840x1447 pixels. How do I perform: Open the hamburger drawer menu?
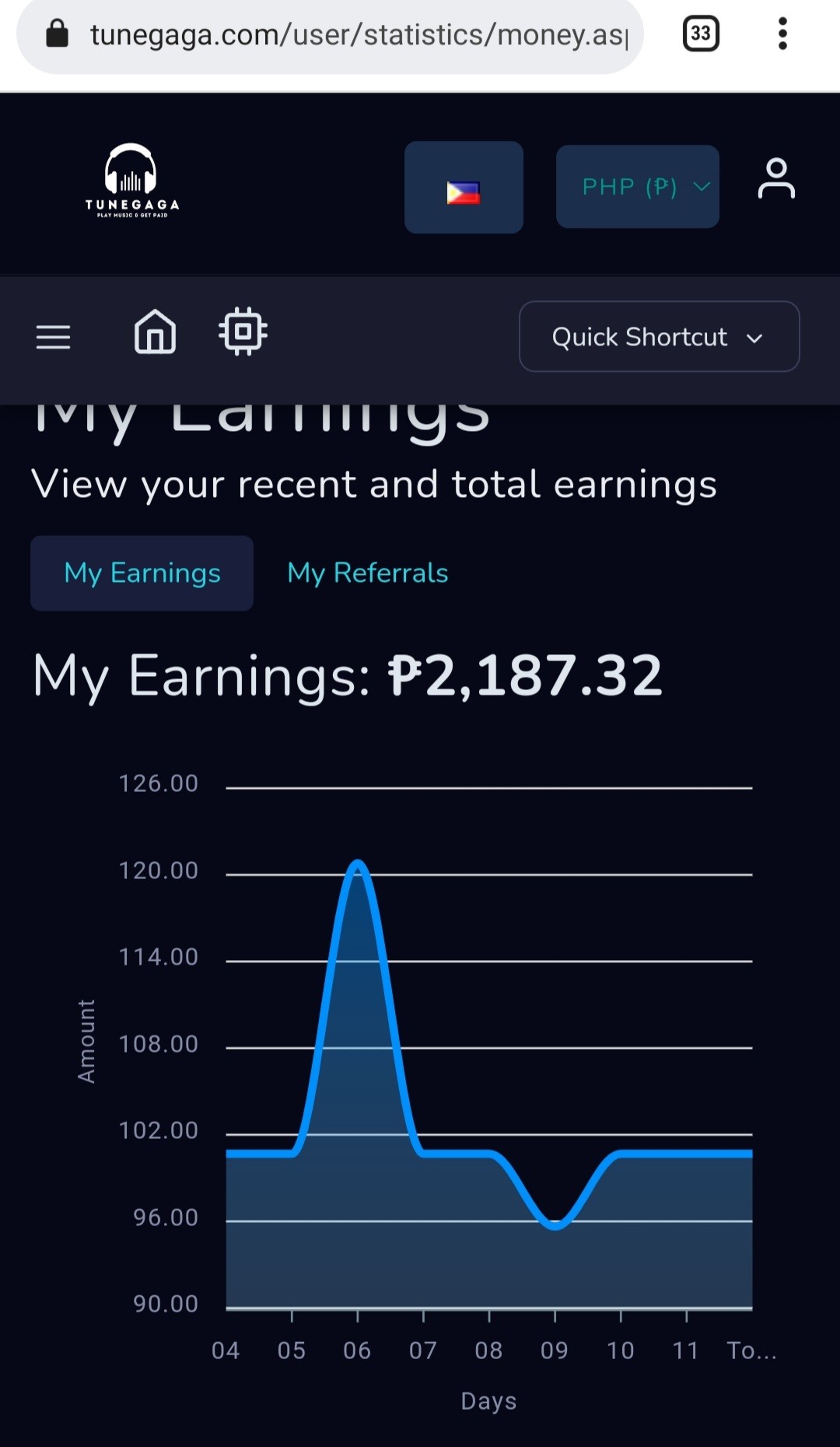[x=54, y=338]
